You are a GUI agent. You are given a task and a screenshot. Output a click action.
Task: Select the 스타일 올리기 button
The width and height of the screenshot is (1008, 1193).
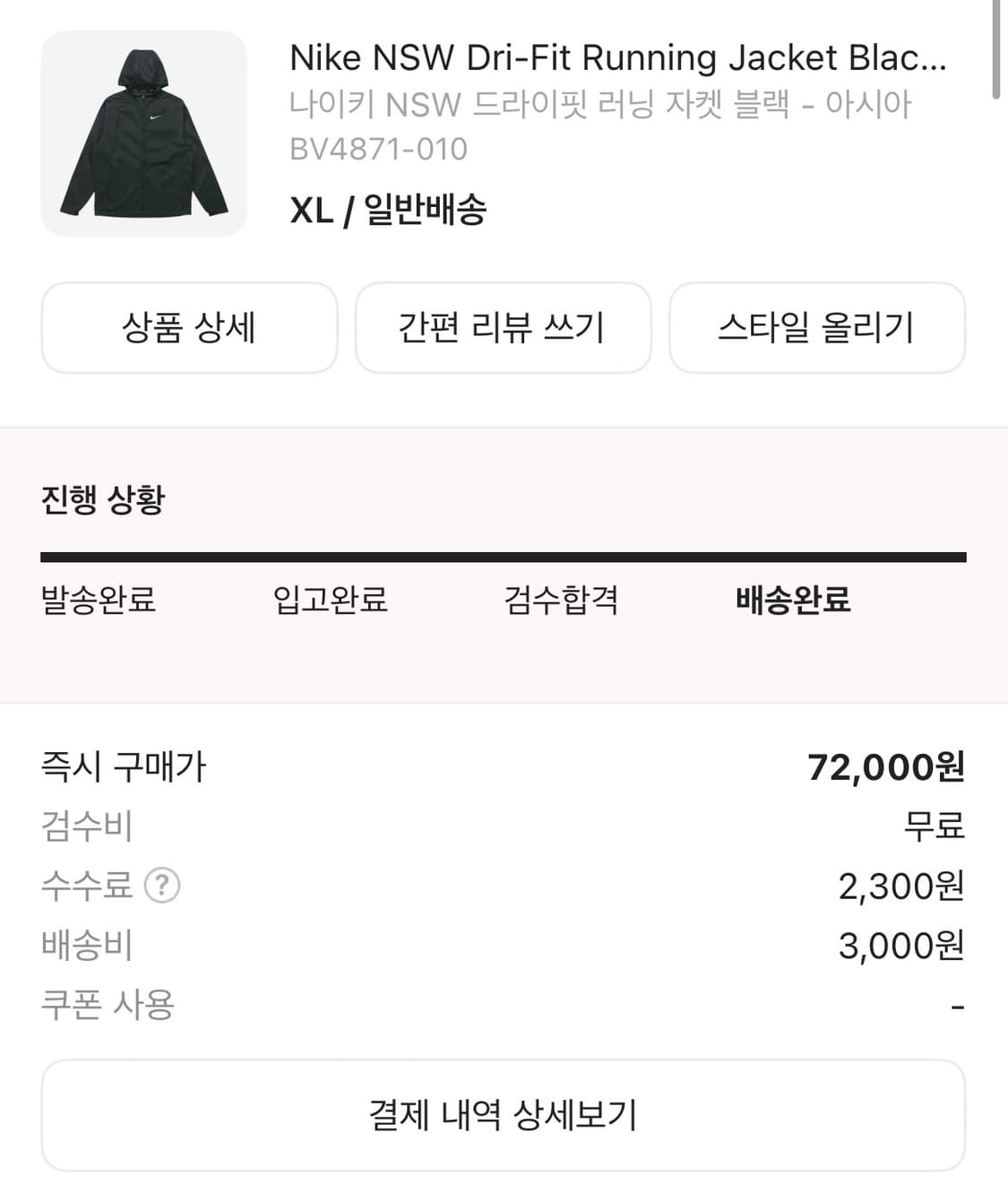tap(817, 328)
